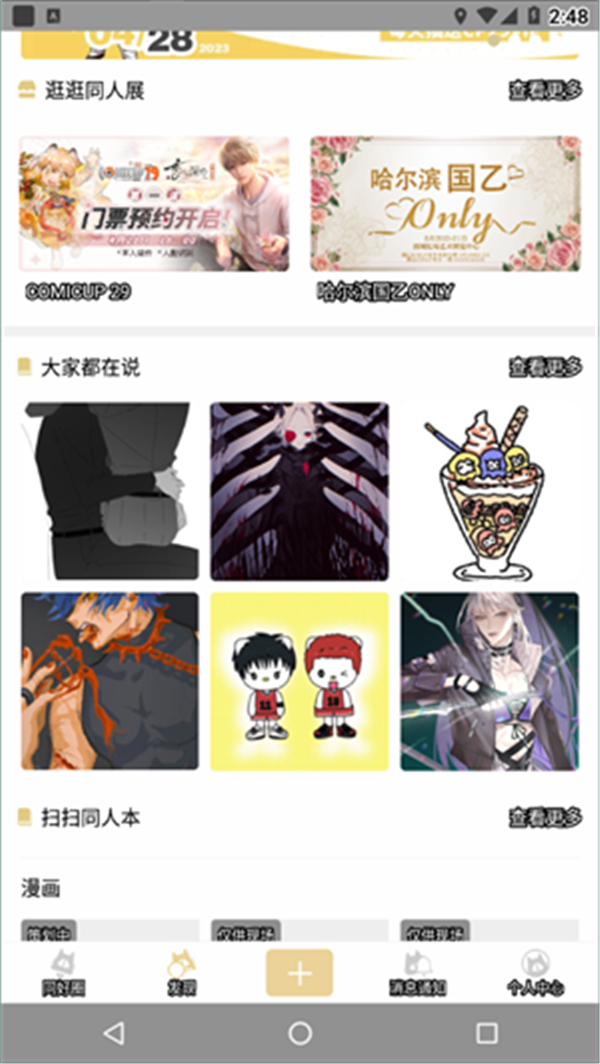Open the grayscale embracing figures artwork
This screenshot has width=600, height=1064.
click(x=109, y=491)
